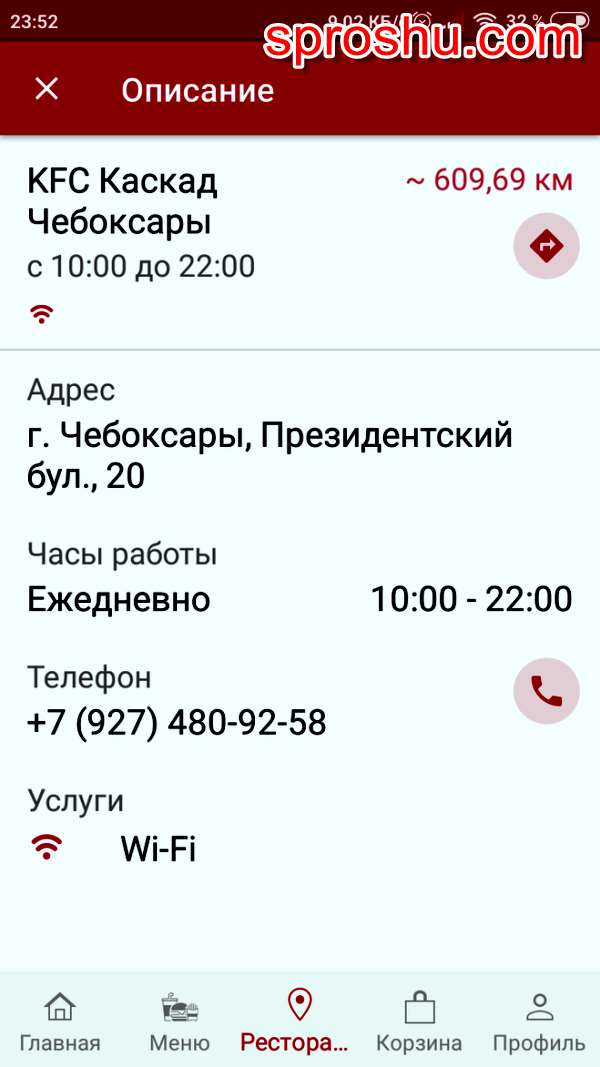
Task: Select the Рестораны tab
Action: pos(294,1020)
